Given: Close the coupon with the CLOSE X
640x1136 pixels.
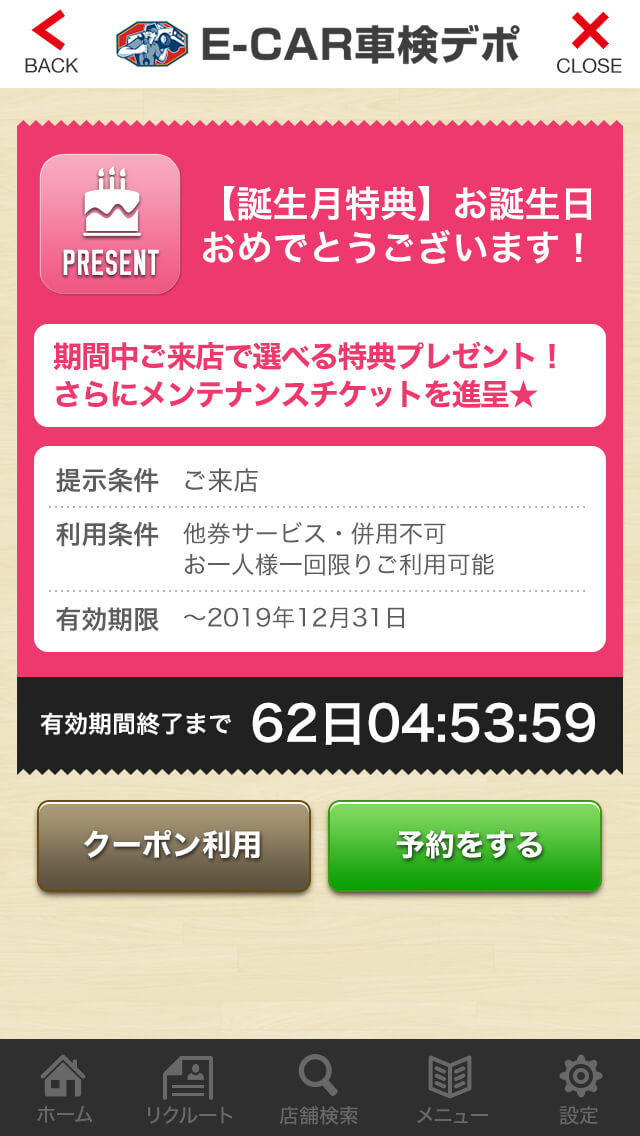Looking at the screenshot, I should pos(589,43).
